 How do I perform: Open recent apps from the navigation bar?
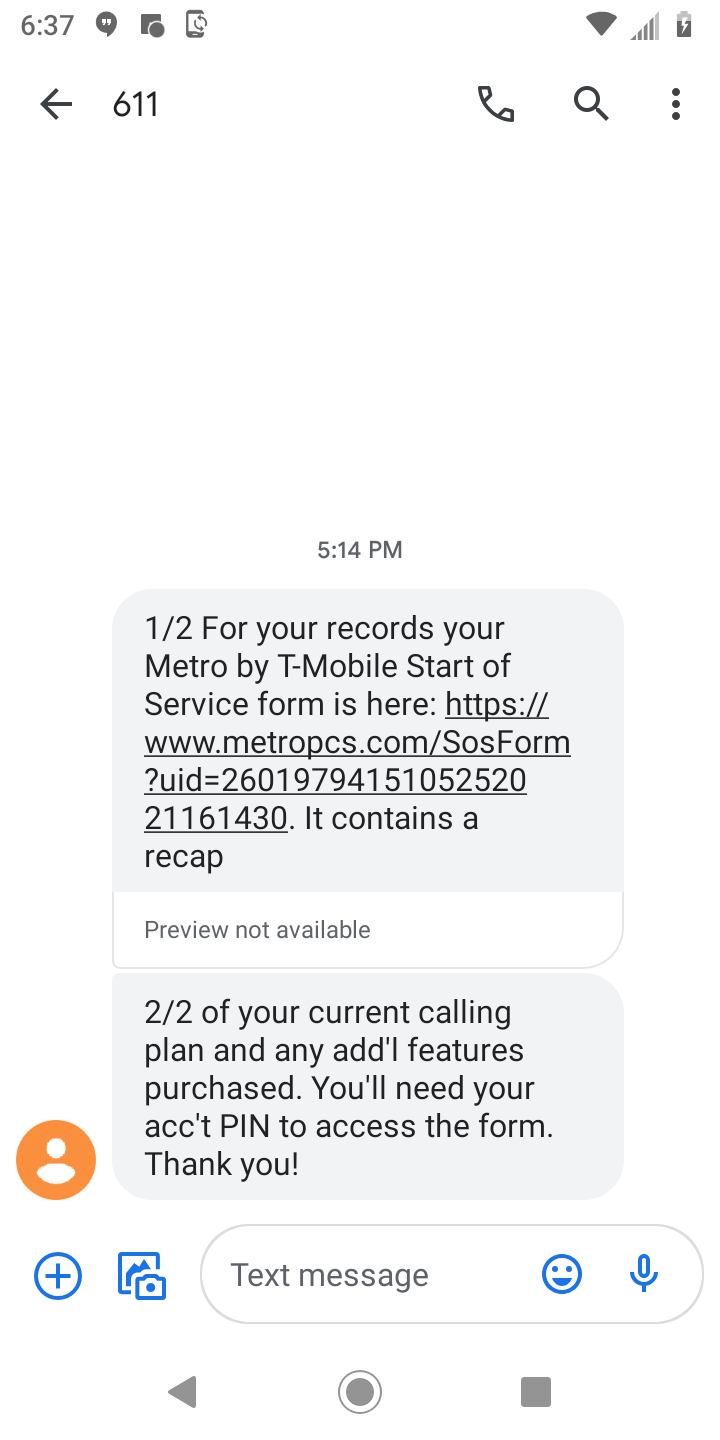536,1391
